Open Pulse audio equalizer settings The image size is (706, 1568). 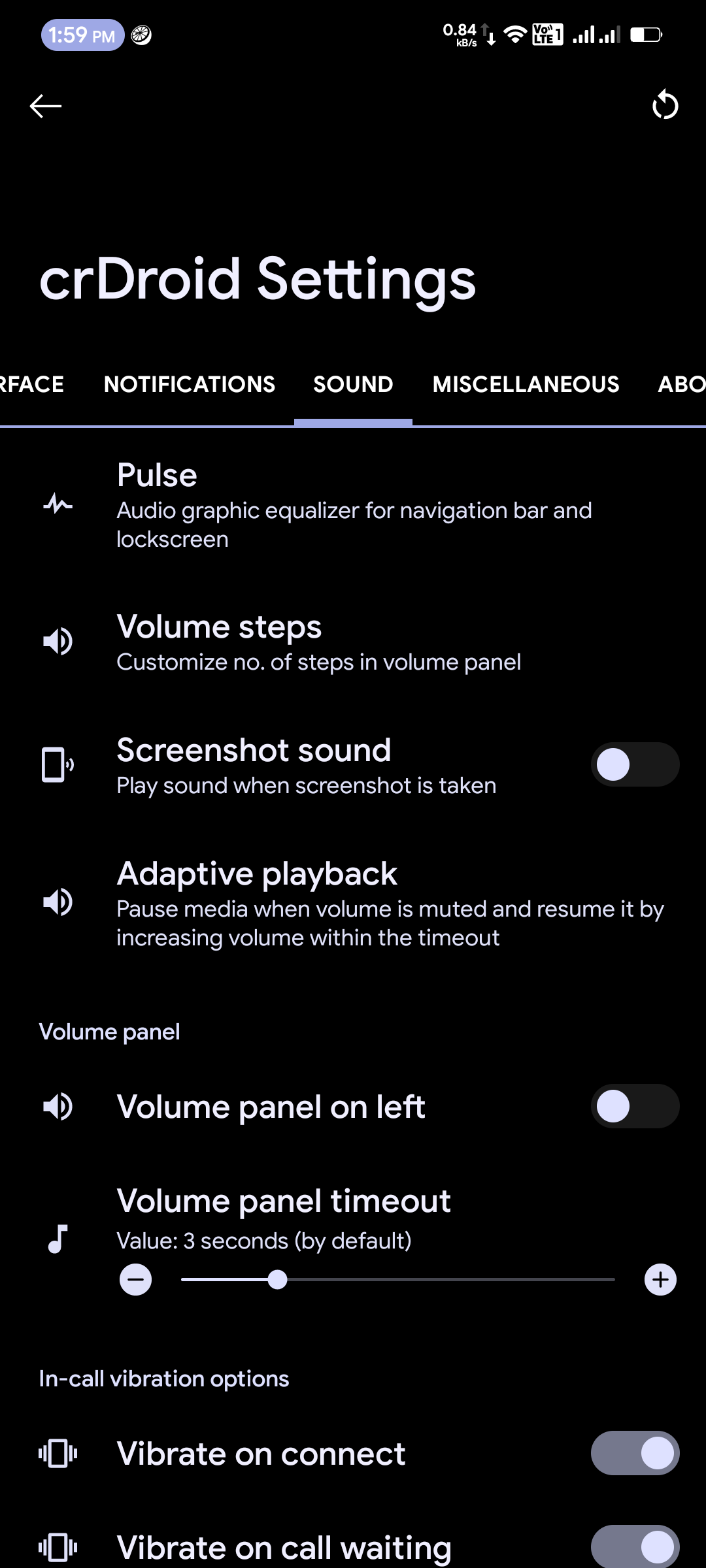coord(353,505)
